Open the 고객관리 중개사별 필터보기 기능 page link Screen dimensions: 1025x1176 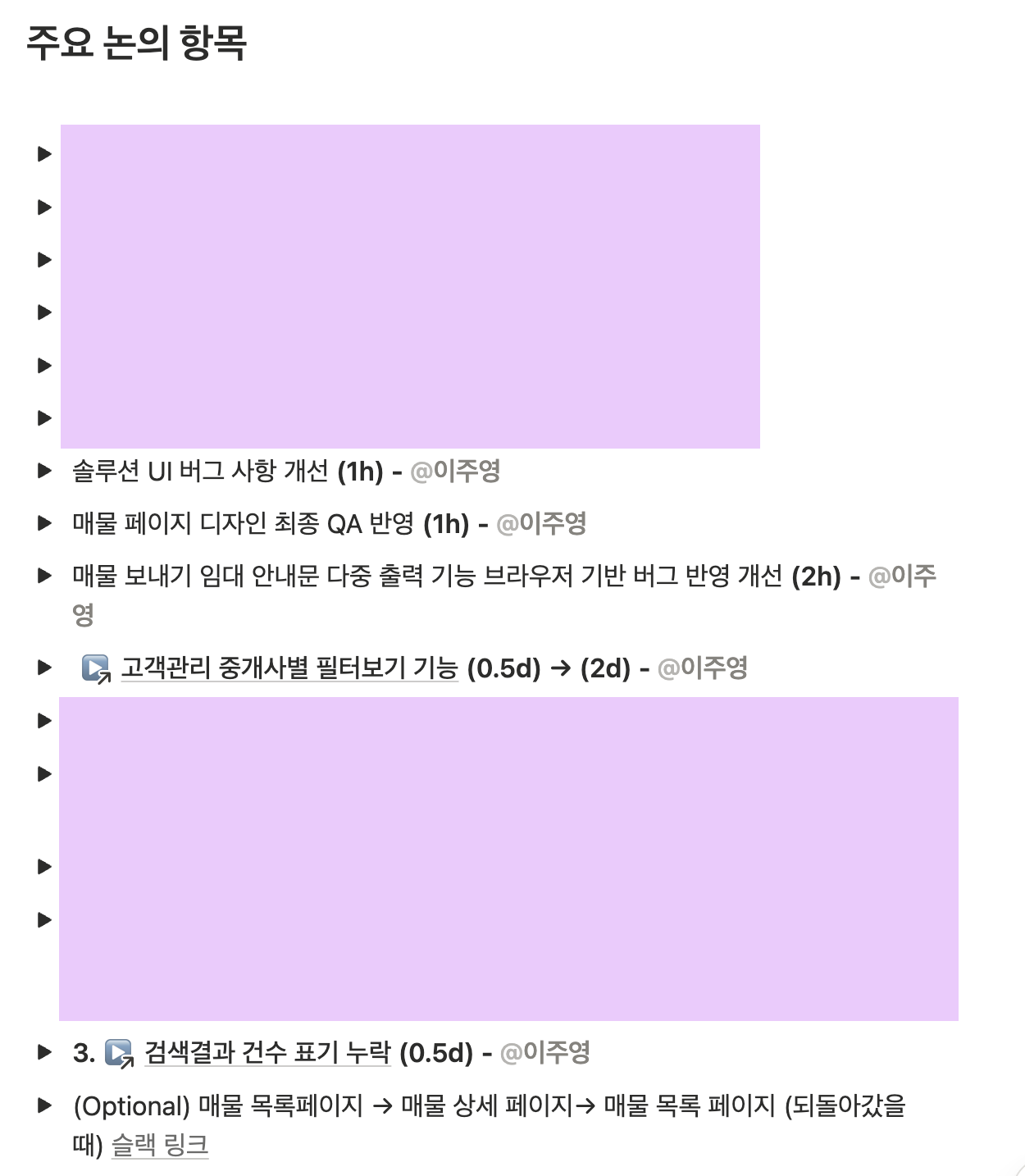(289, 668)
